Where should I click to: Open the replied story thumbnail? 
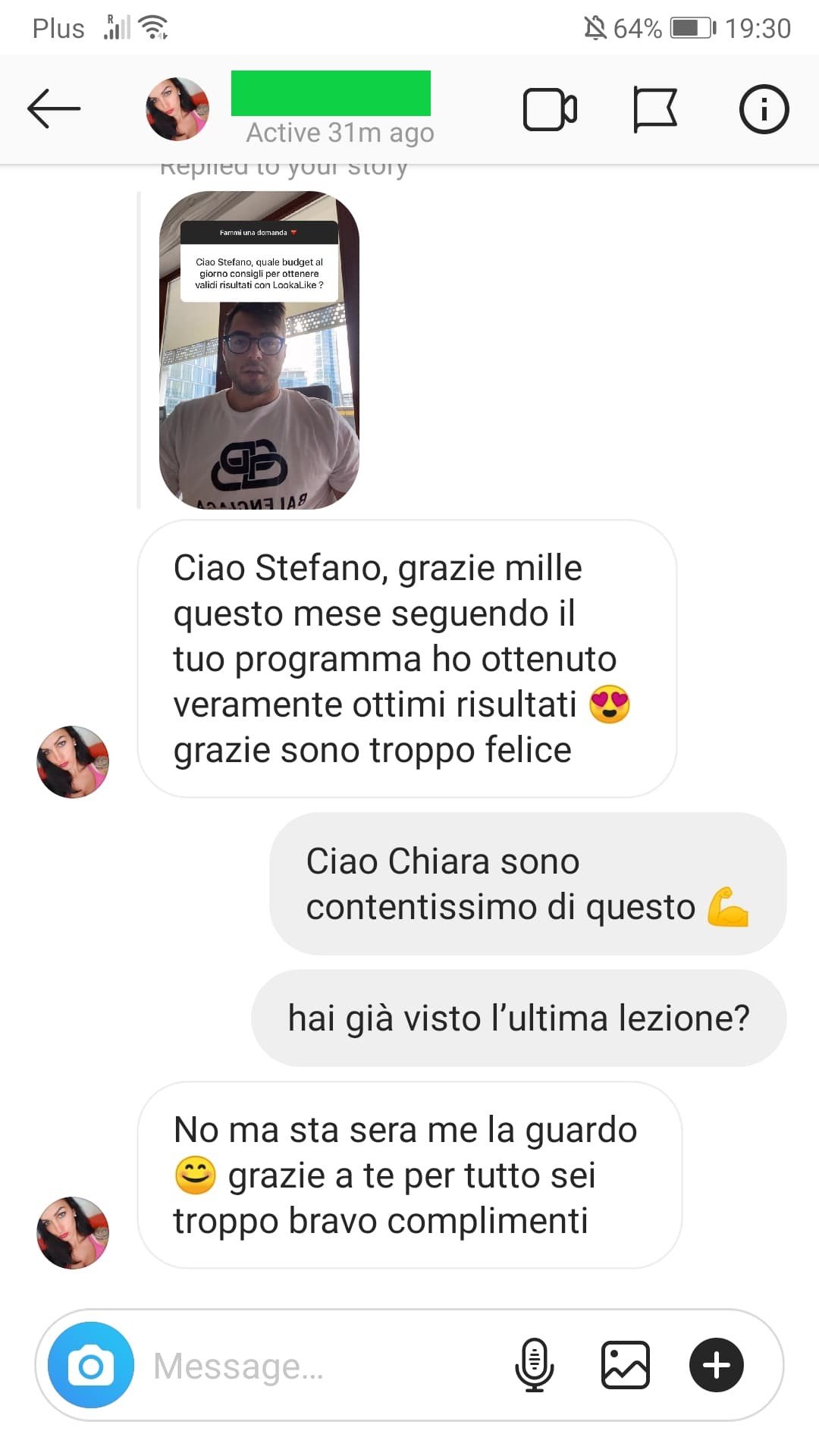point(259,350)
